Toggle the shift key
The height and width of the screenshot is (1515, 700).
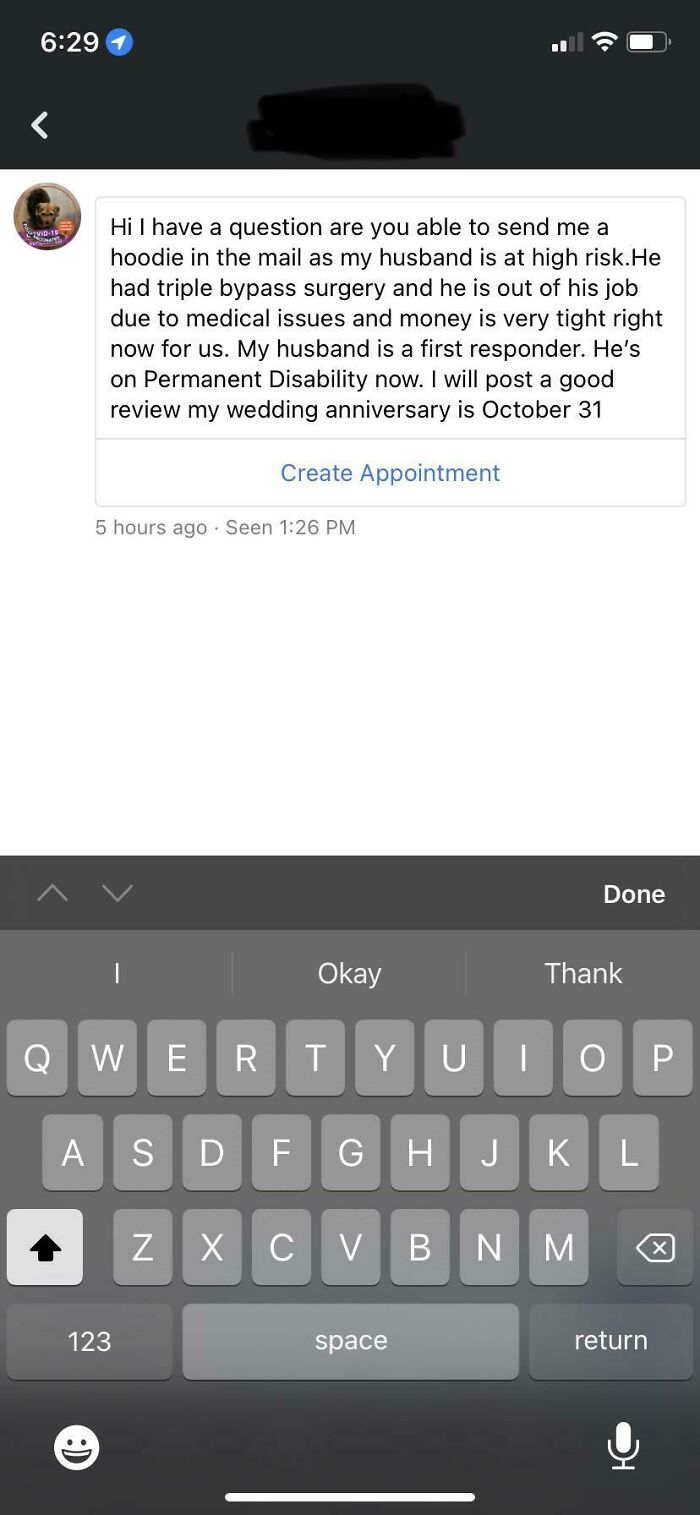click(45, 1247)
